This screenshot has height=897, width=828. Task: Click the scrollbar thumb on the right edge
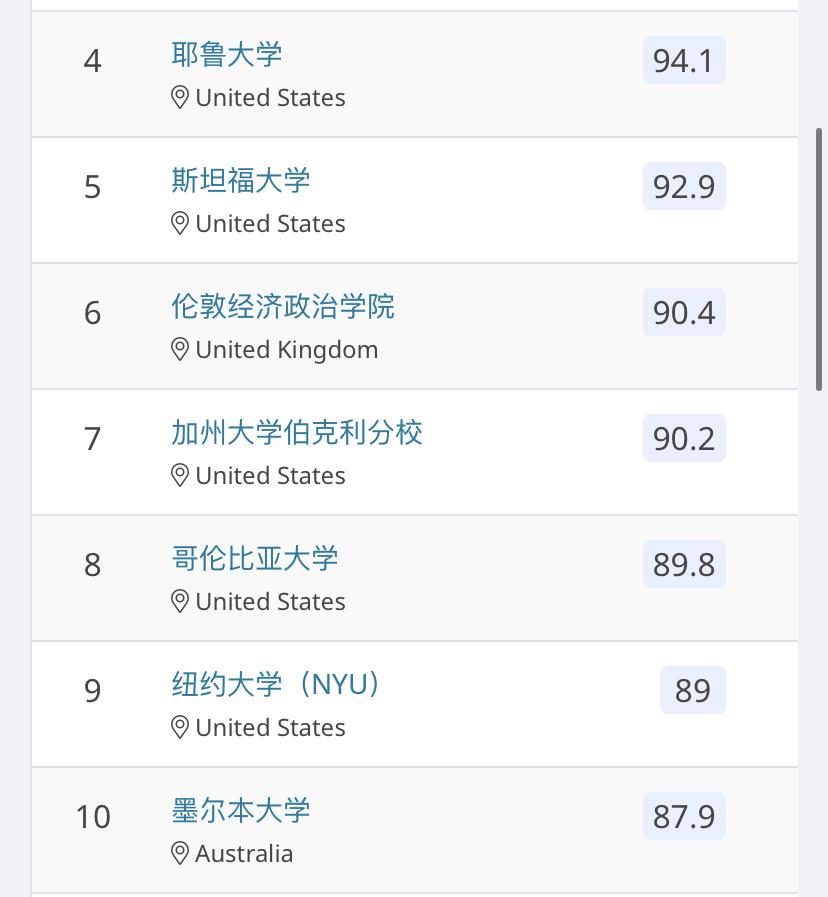click(x=818, y=255)
